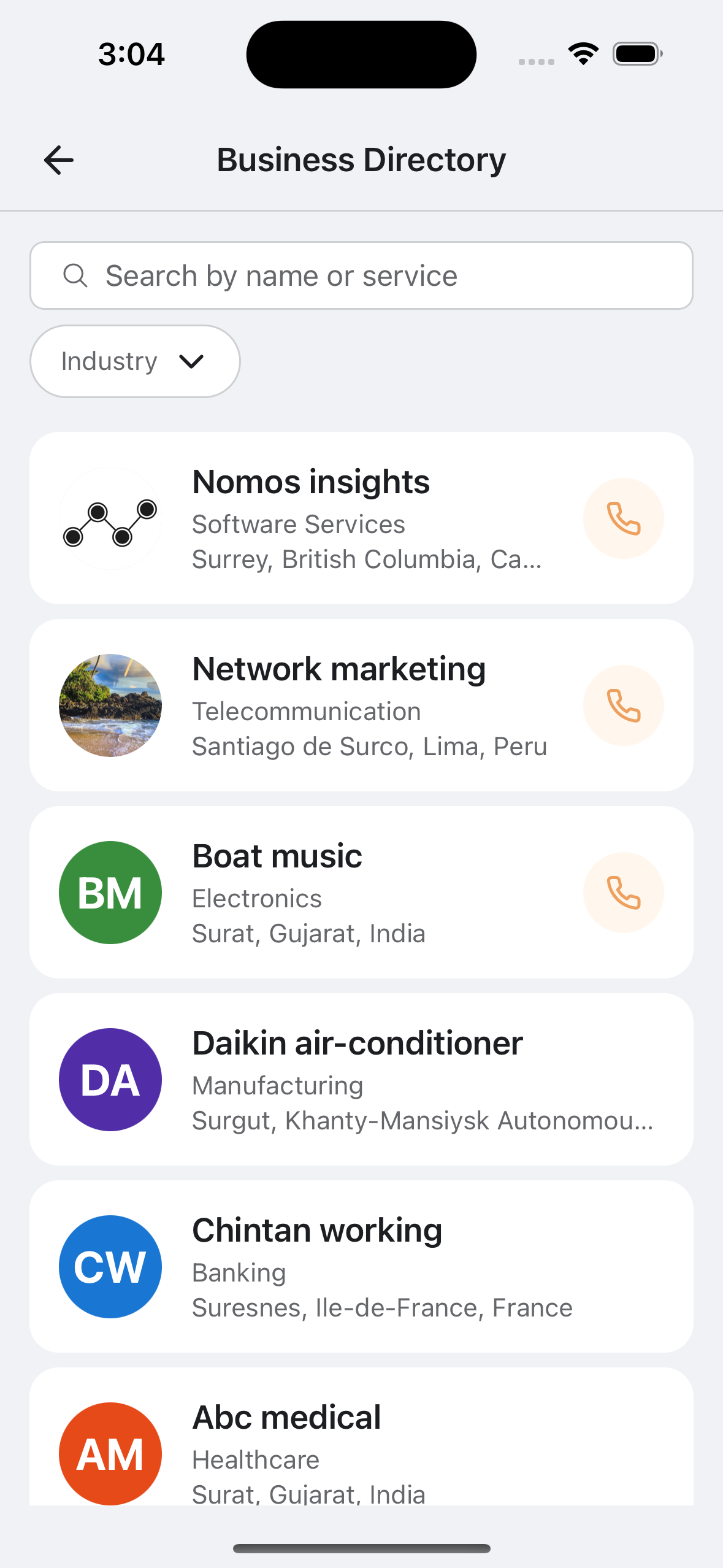Open Daikin air-conditioner details
The height and width of the screenshot is (1568, 723).
361,1080
